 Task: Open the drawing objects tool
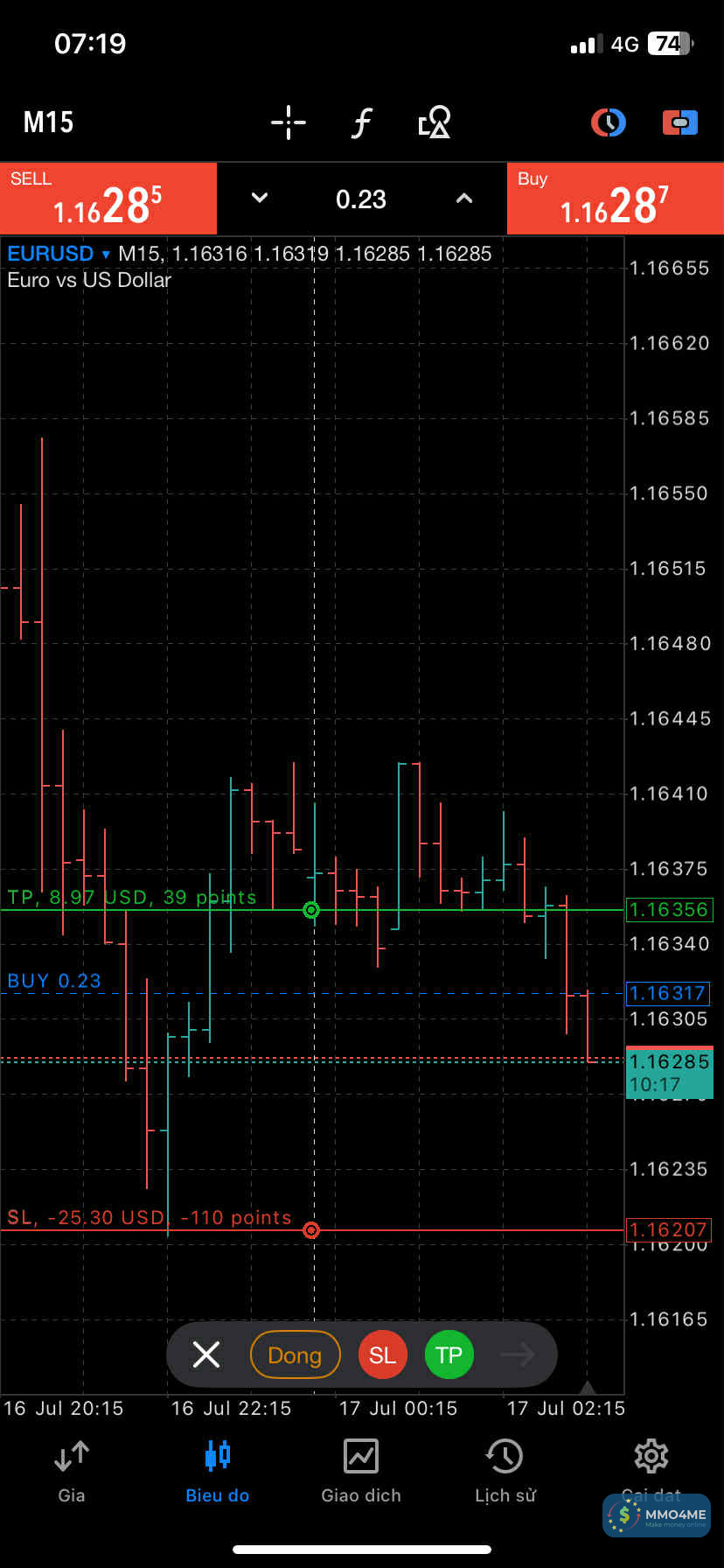tap(434, 122)
